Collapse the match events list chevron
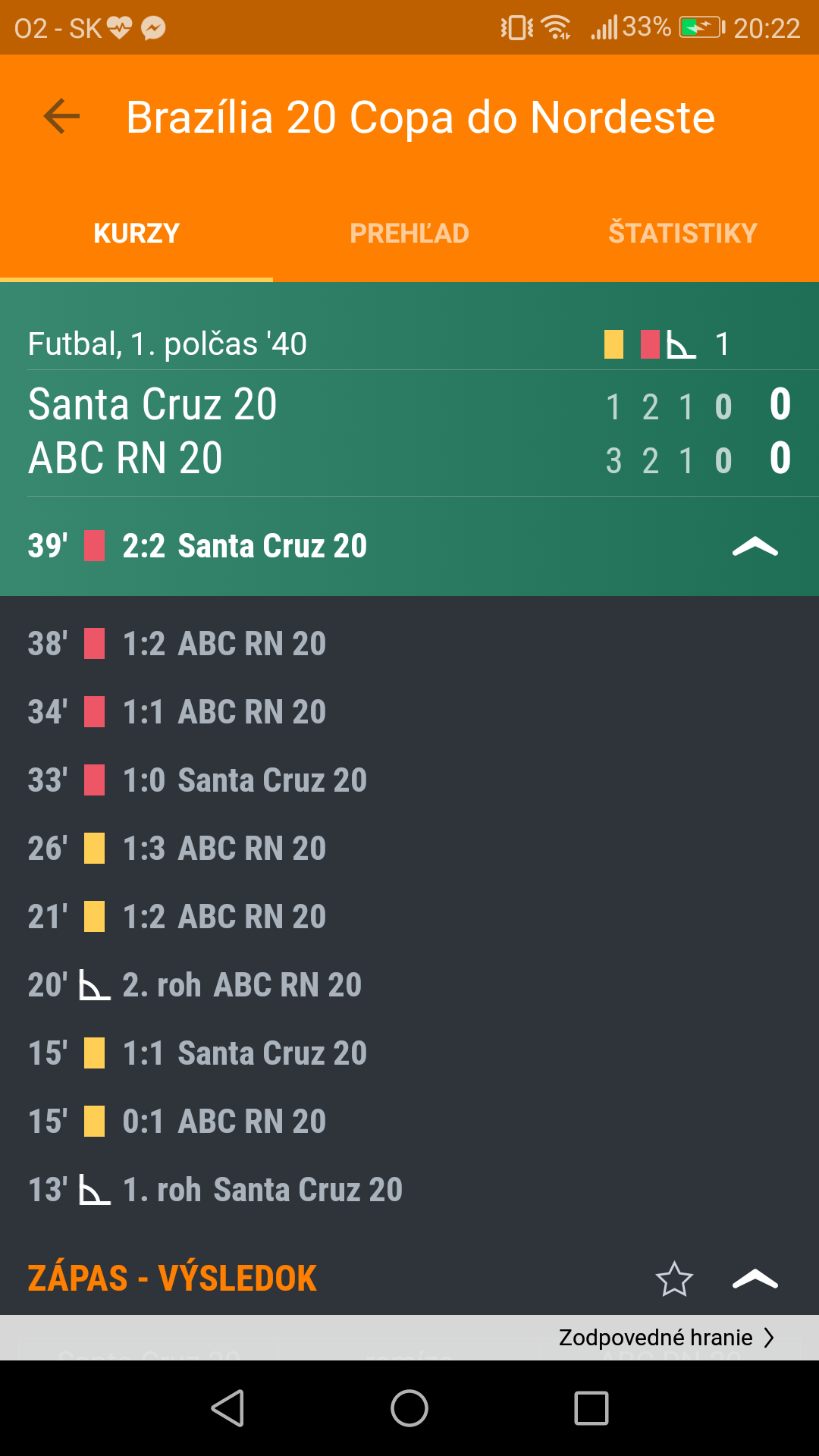 (755, 546)
